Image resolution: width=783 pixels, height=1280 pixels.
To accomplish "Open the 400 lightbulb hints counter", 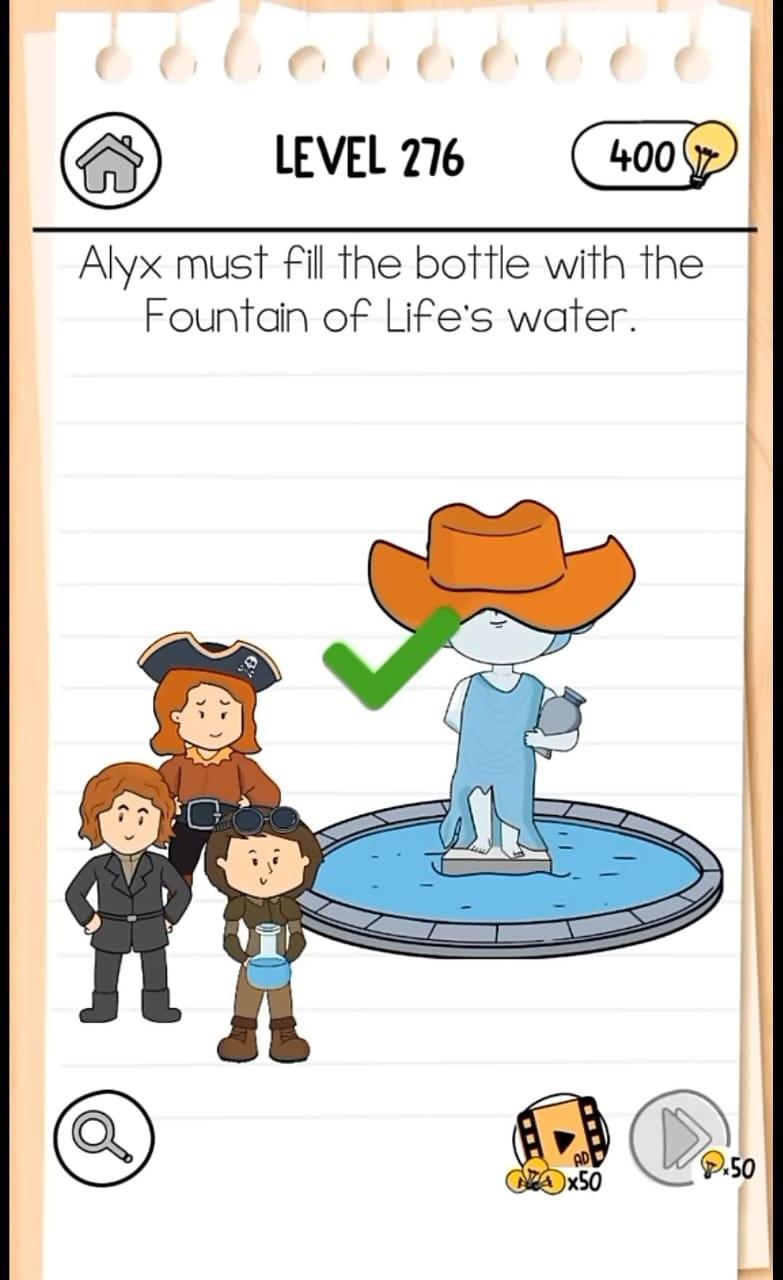I will 655,156.
